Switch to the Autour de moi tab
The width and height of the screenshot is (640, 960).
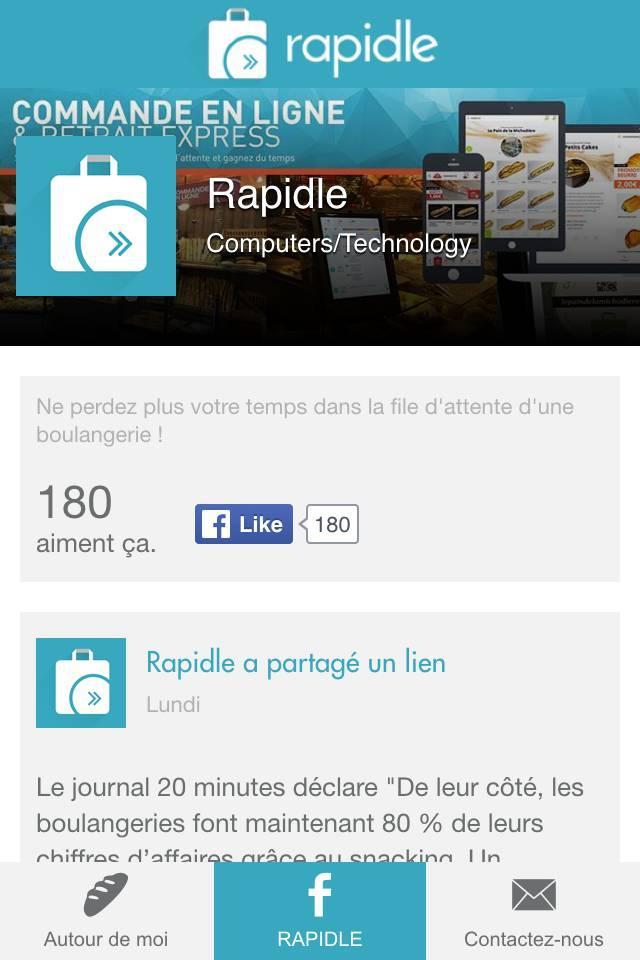tap(106, 910)
